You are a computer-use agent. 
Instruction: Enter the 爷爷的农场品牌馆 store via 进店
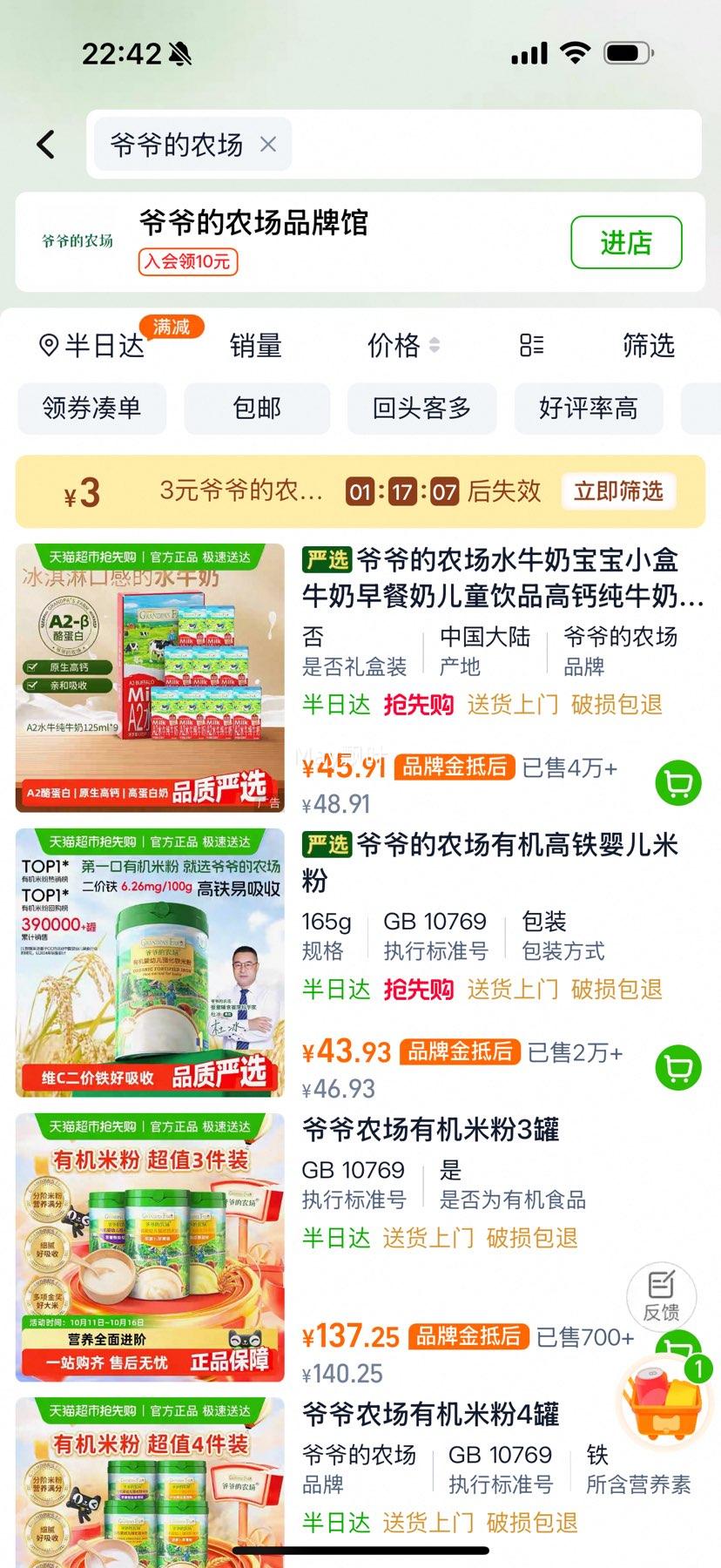pos(625,242)
